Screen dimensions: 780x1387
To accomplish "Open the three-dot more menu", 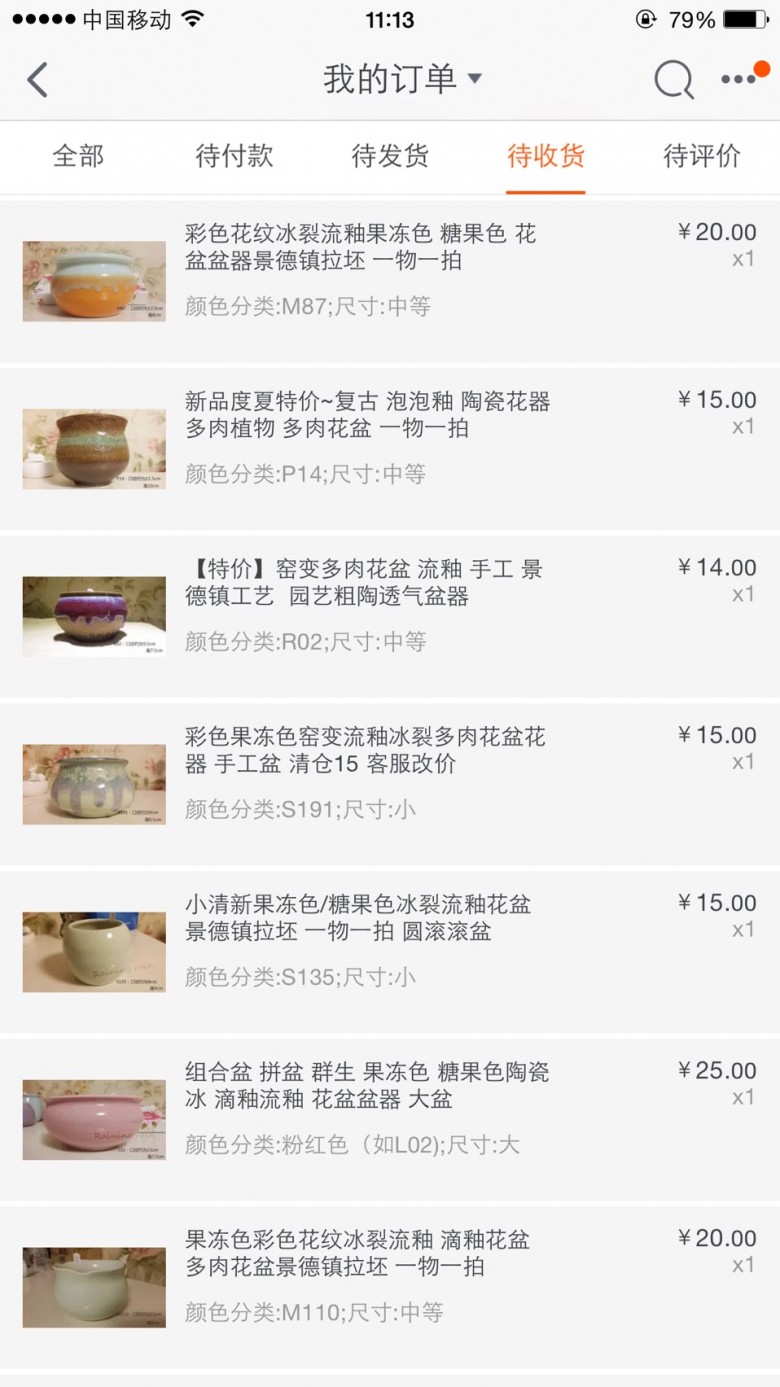I will (x=740, y=80).
